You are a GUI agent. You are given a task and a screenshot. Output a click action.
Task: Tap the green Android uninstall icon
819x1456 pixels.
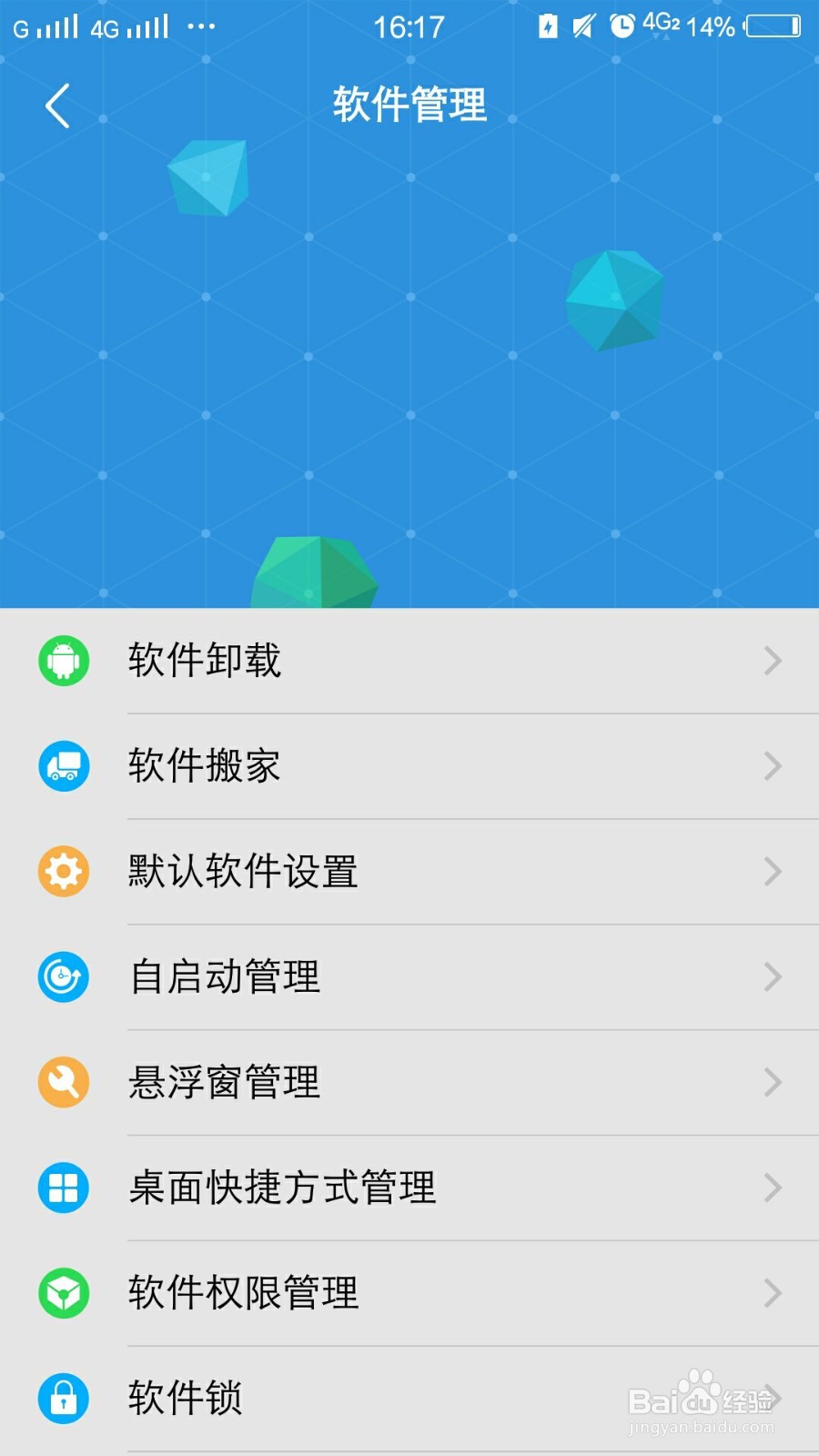point(63,662)
